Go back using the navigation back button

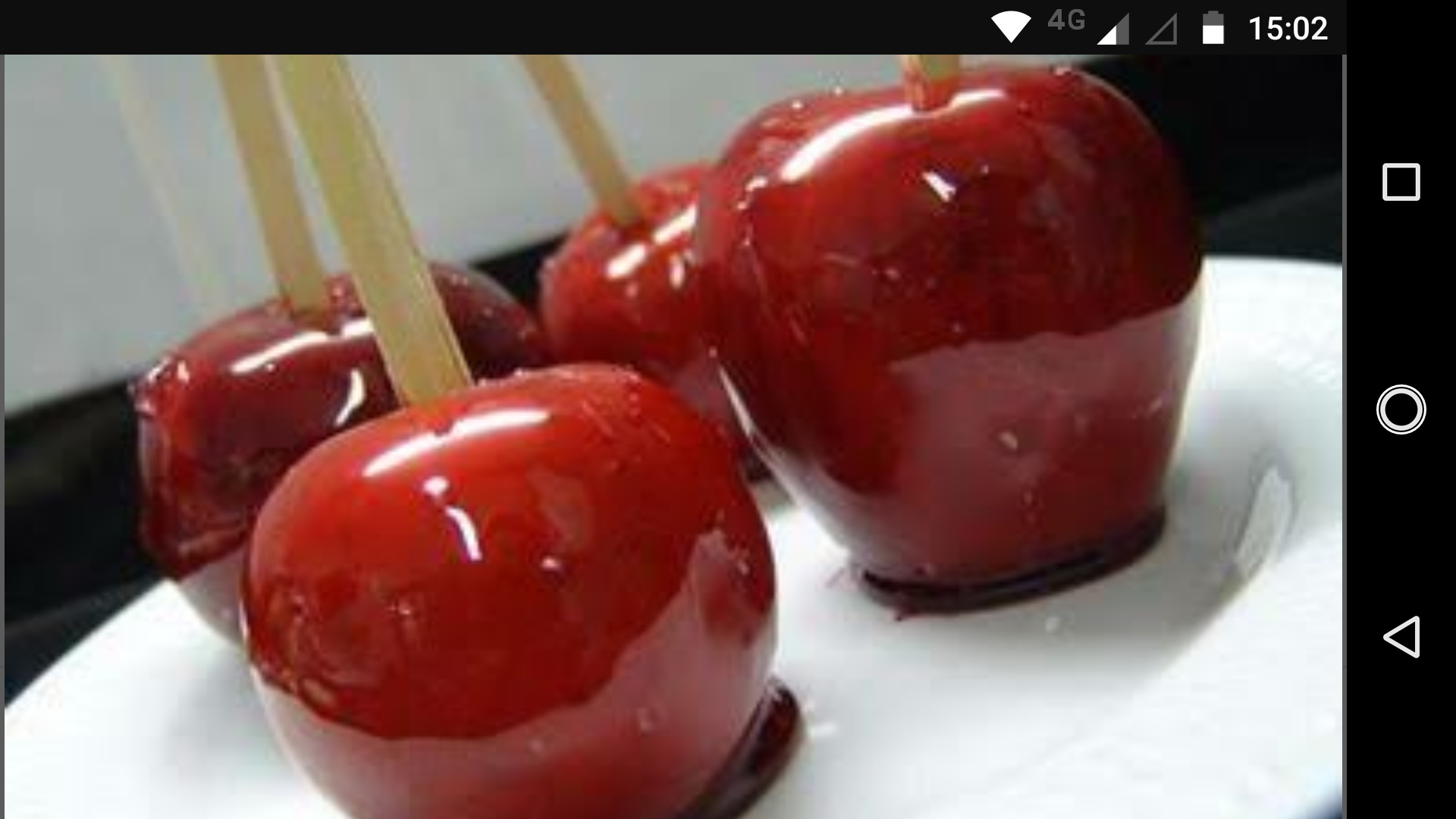coord(1401,636)
